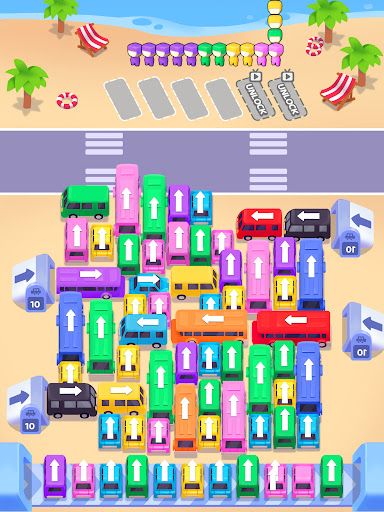The height and width of the screenshot is (512, 384).
Task: Tap the second UNLOCK parking slot
Action: [288, 98]
